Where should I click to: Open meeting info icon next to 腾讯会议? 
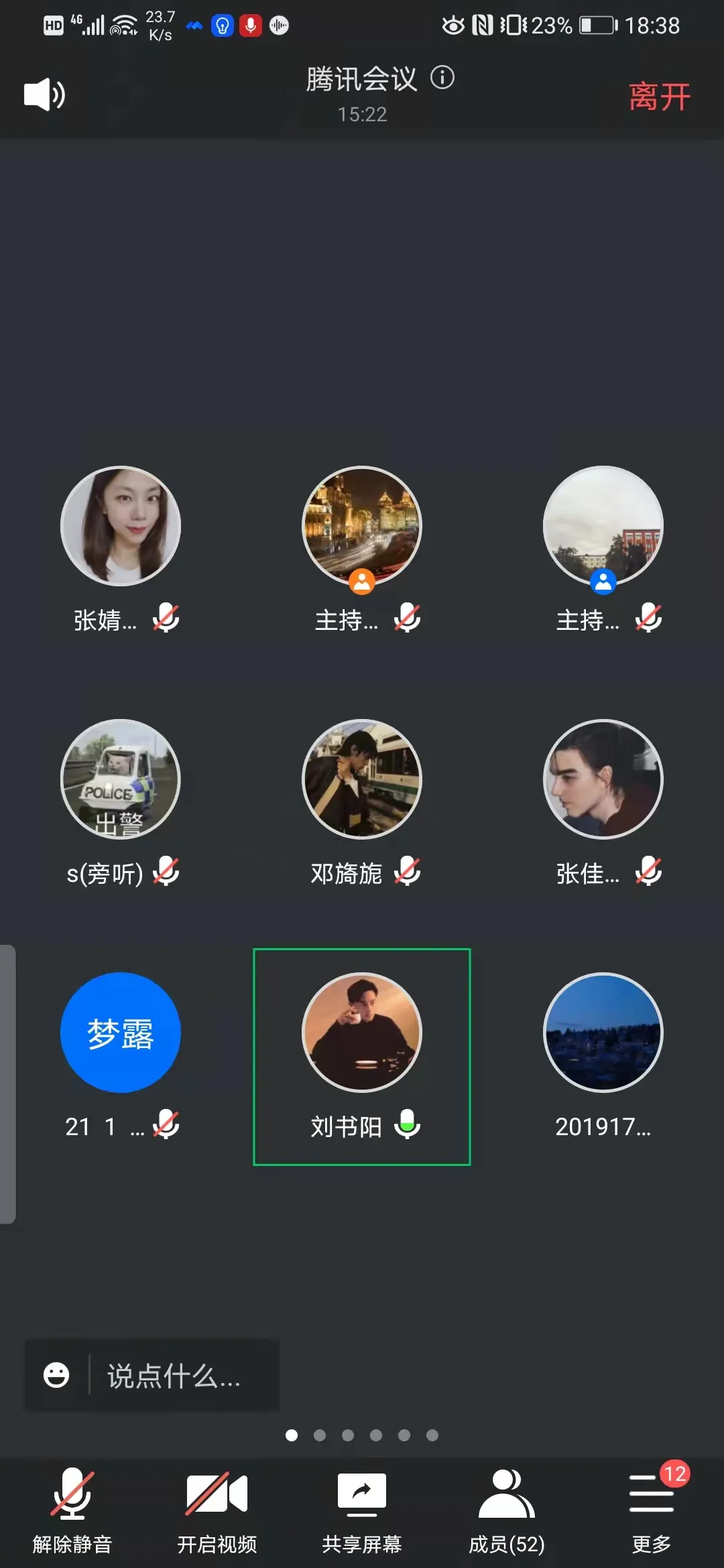442,78
